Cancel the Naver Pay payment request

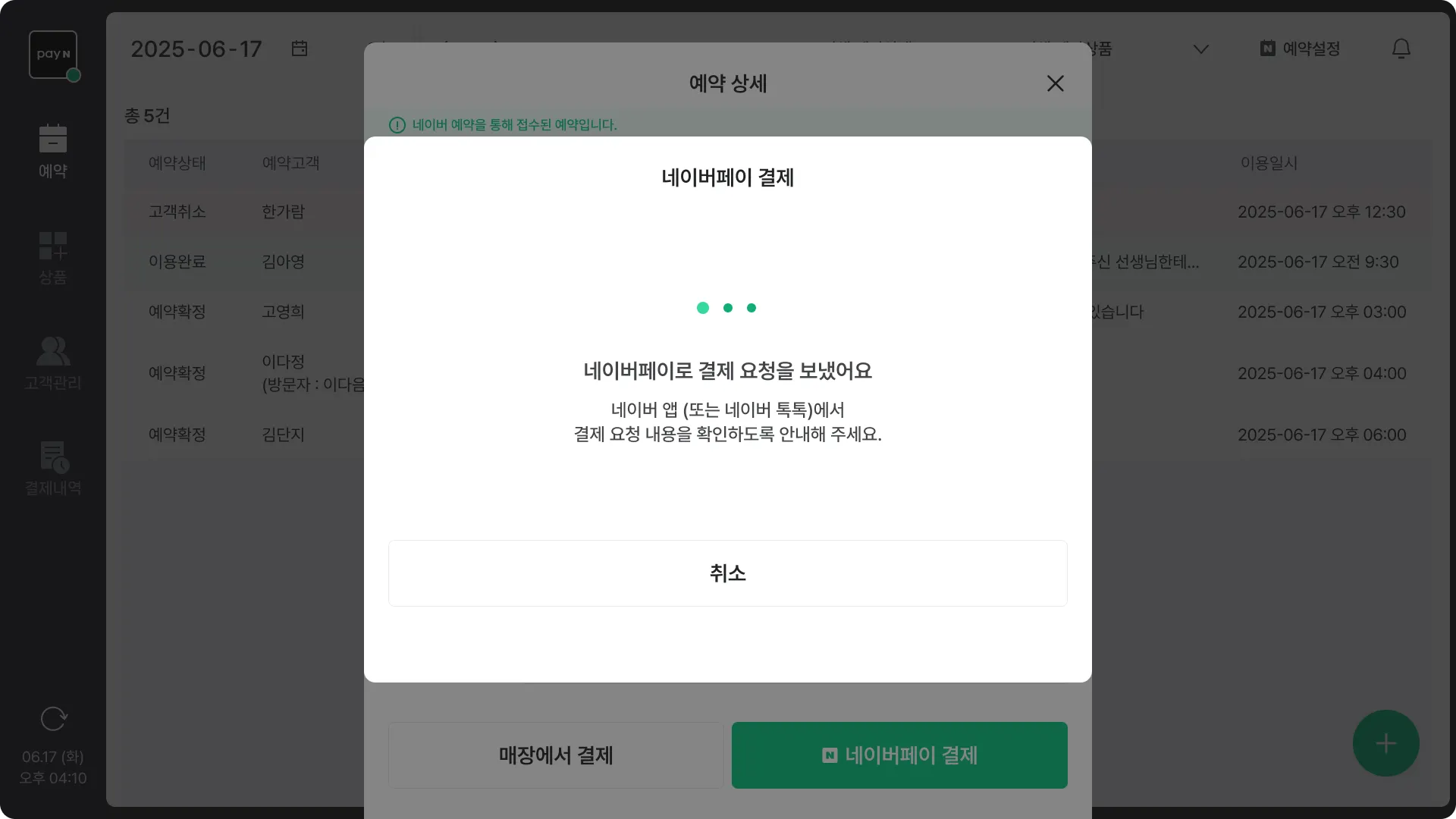pyautogui.click(x=727, y=573)
